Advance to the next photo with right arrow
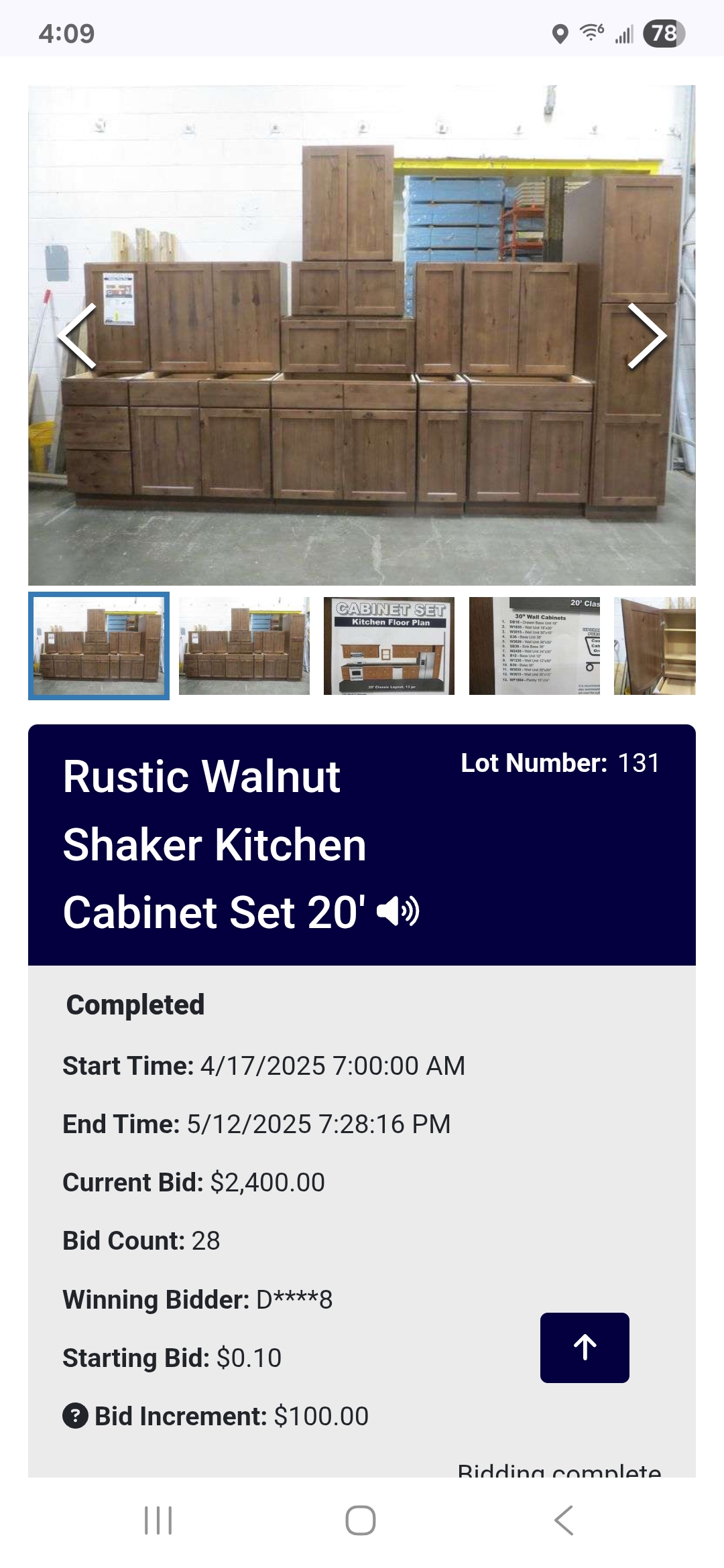The height and width of the screenshot is (1568, 724). (647, 336)
